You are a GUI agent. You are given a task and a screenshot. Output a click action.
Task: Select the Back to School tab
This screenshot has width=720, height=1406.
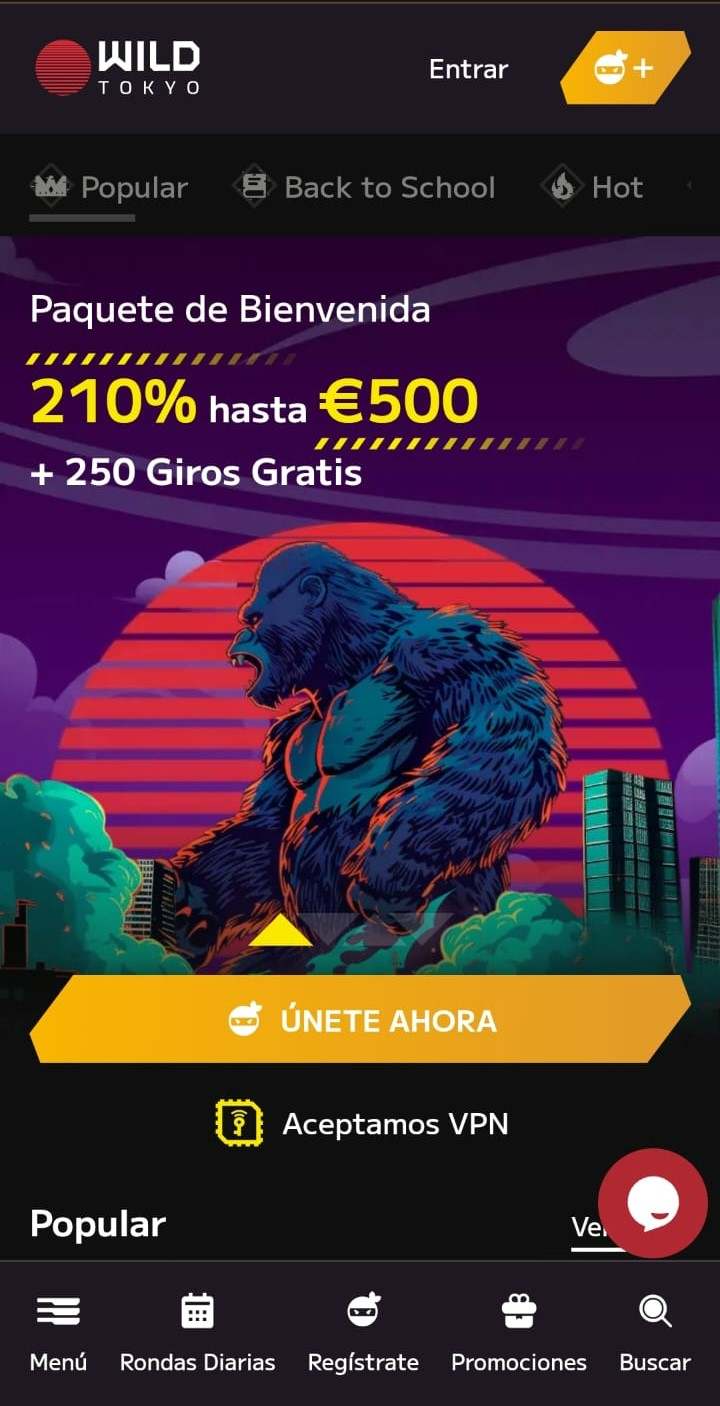click(x=365, y=187)
